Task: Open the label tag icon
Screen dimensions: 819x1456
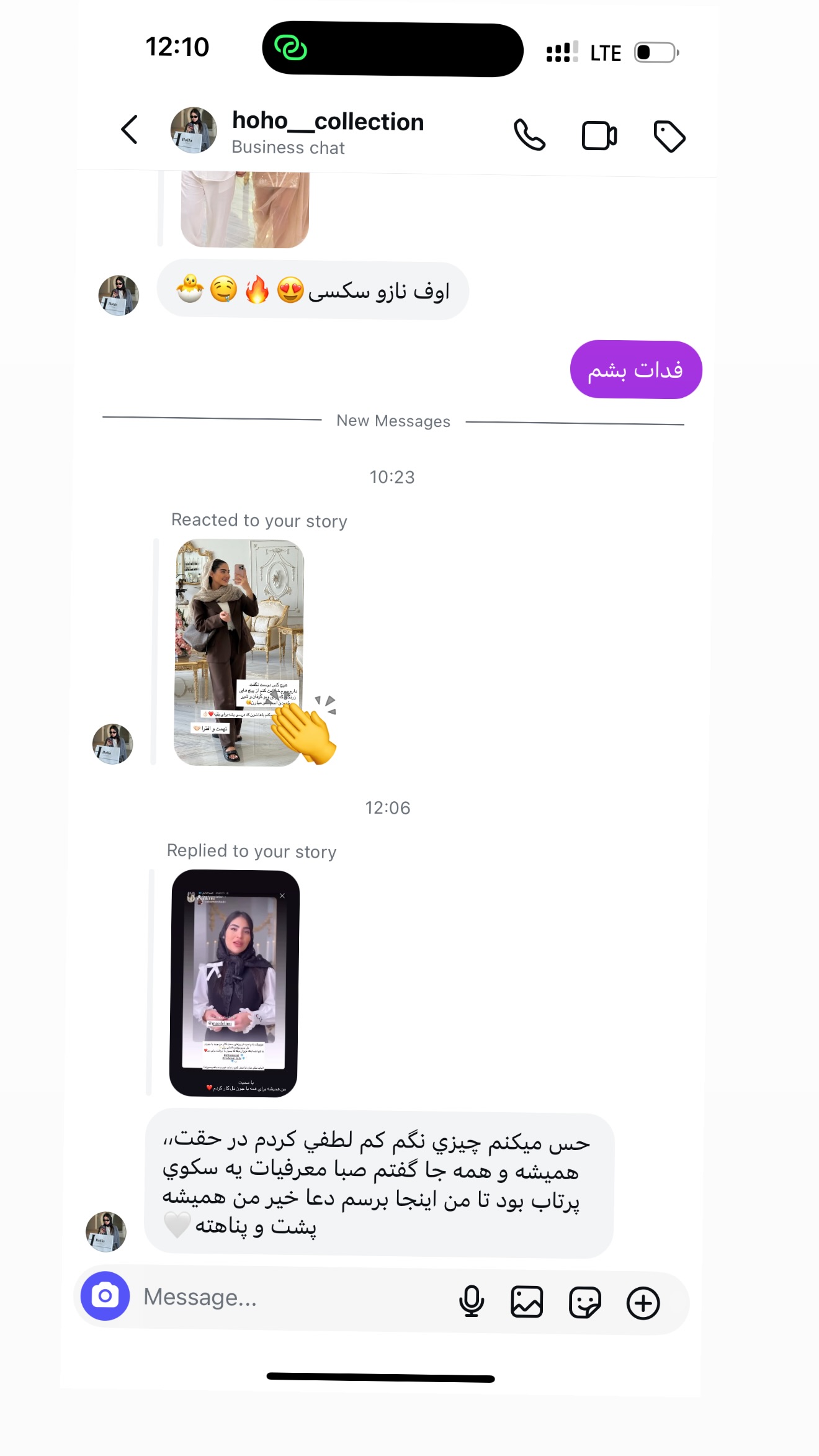Action: click(669, 137)
